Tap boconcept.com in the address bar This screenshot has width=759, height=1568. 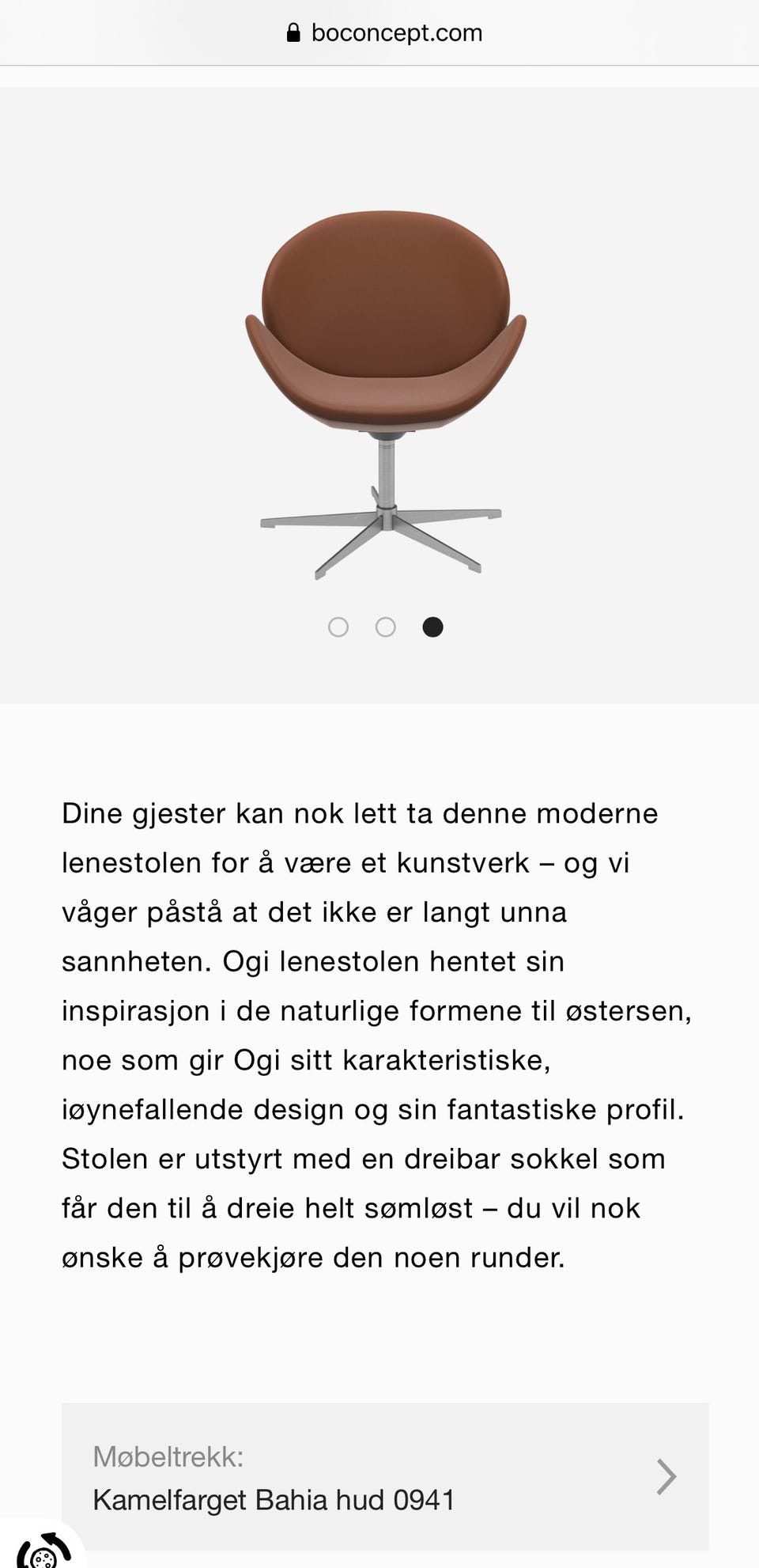point(395,32)
